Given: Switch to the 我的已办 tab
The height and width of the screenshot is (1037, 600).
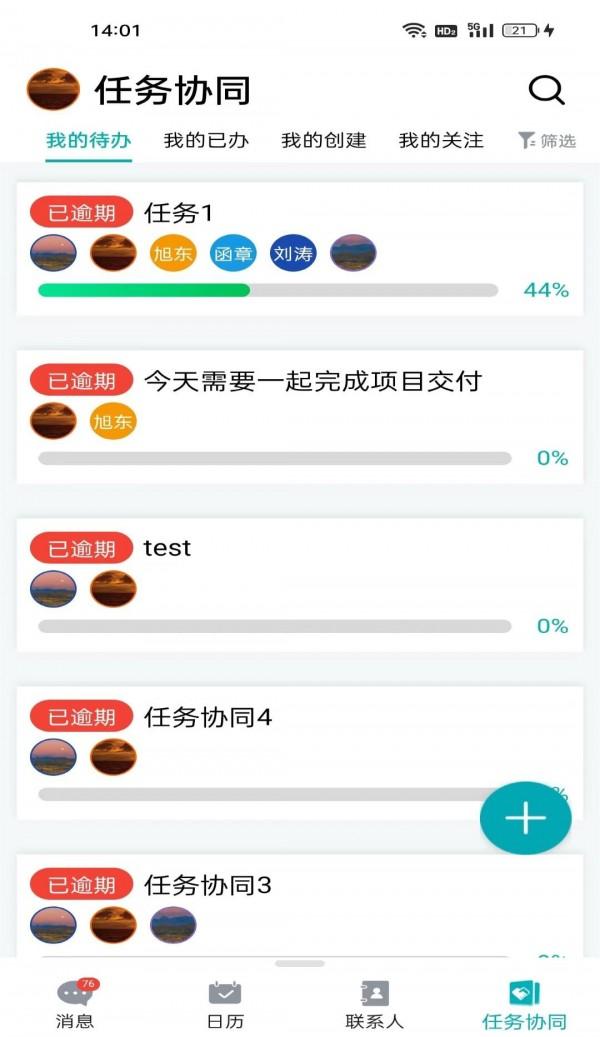Looking at the screenshot, I should 206,140.
